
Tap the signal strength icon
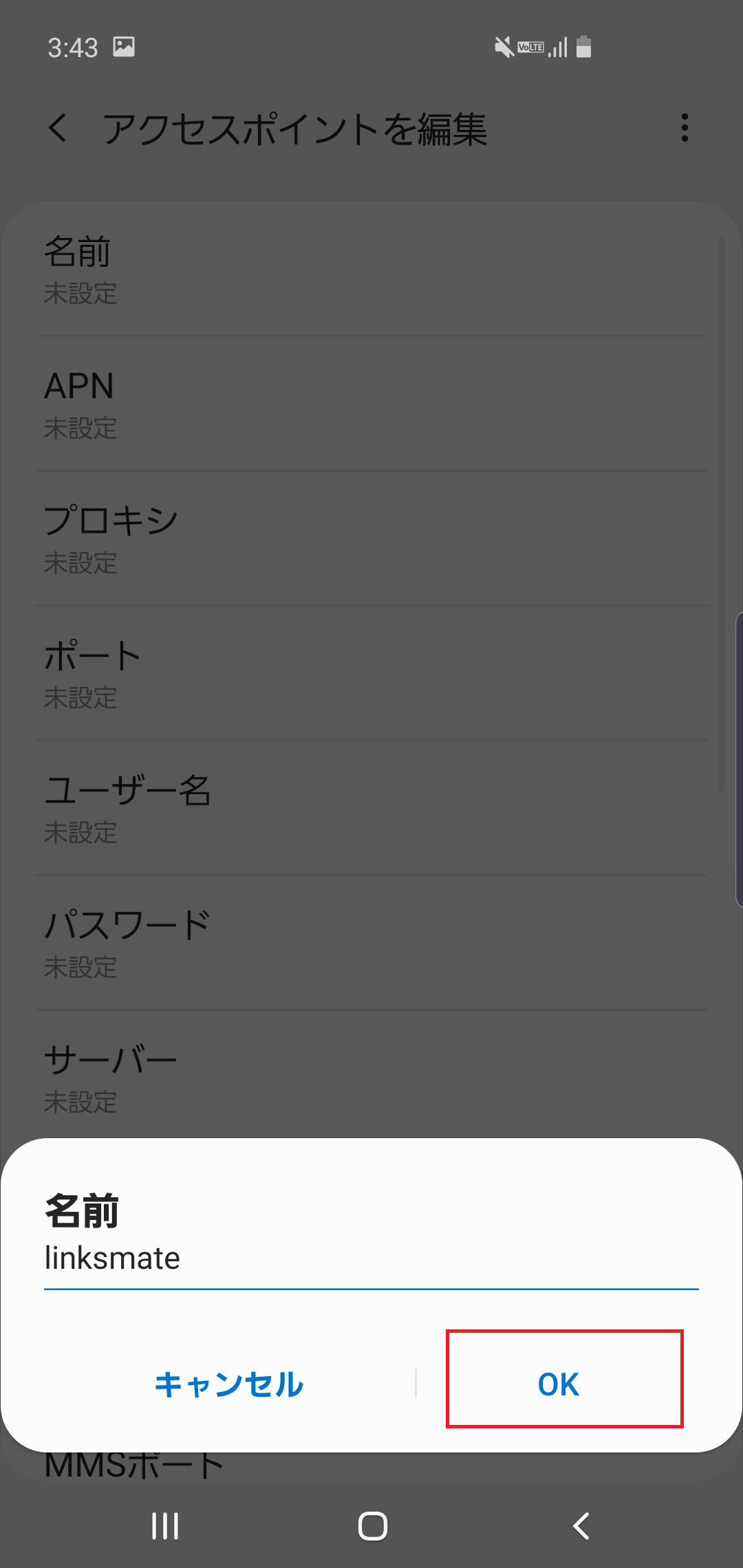point(557,46)
